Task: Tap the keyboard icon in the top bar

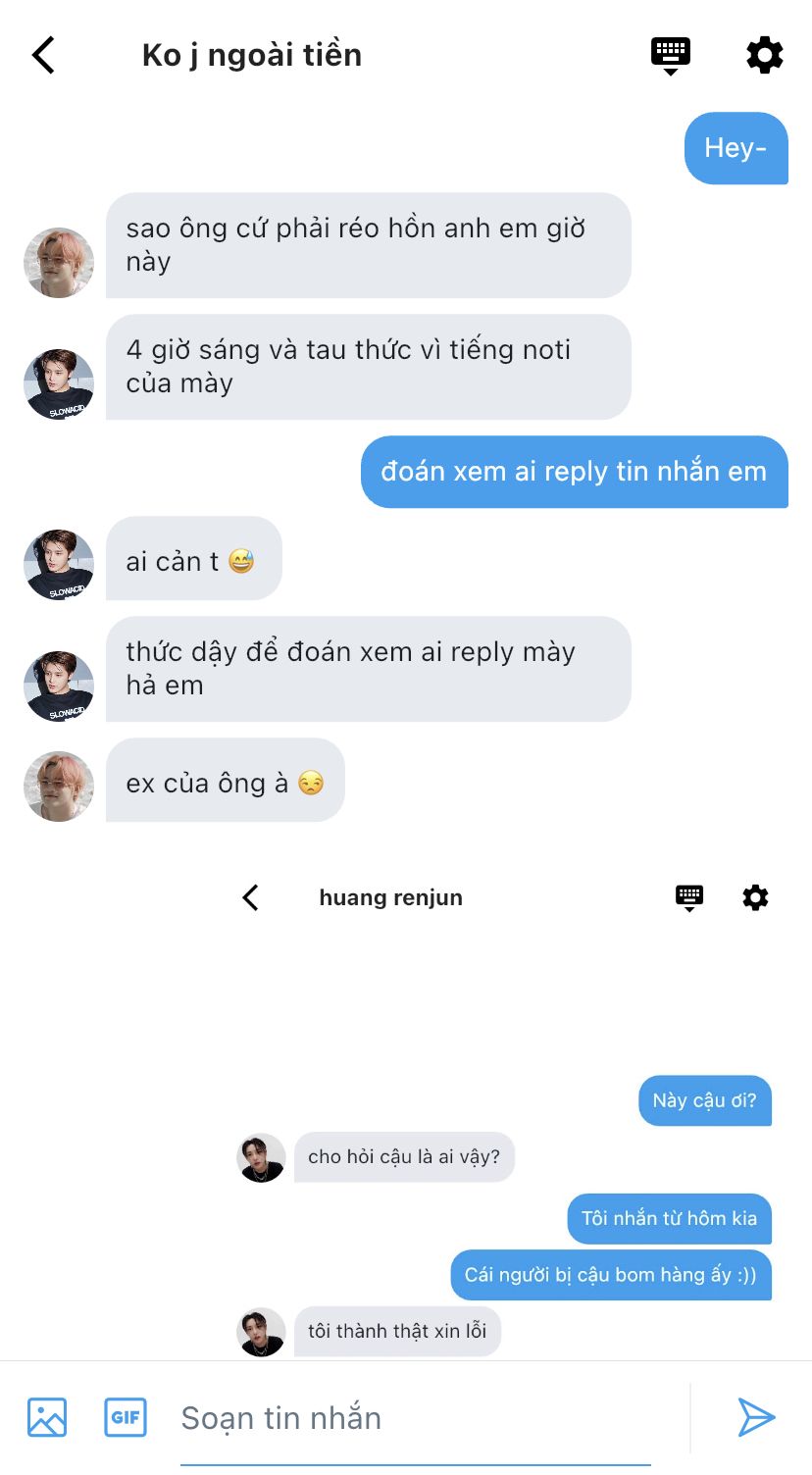Action: 671,55
